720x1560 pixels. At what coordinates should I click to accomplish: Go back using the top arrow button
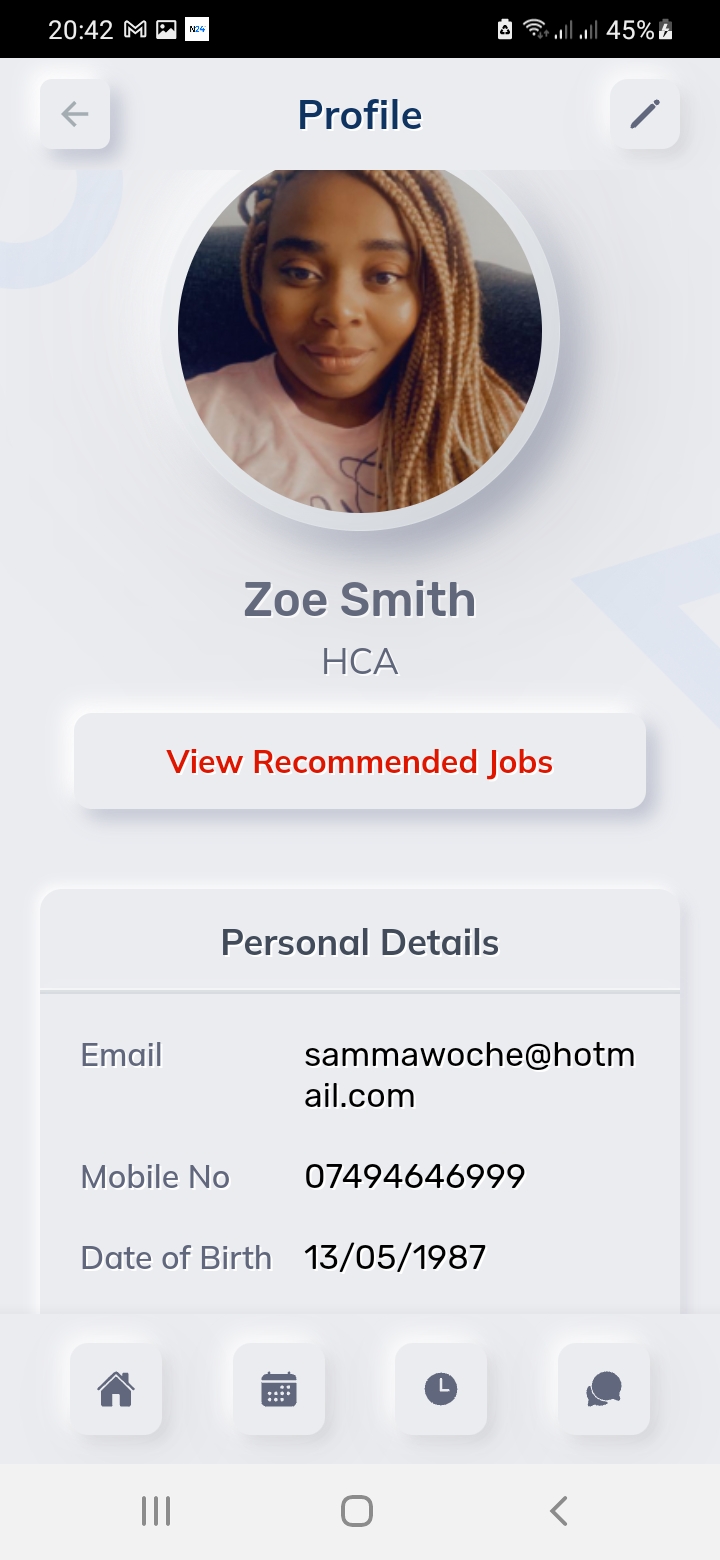tap(75, 114)
